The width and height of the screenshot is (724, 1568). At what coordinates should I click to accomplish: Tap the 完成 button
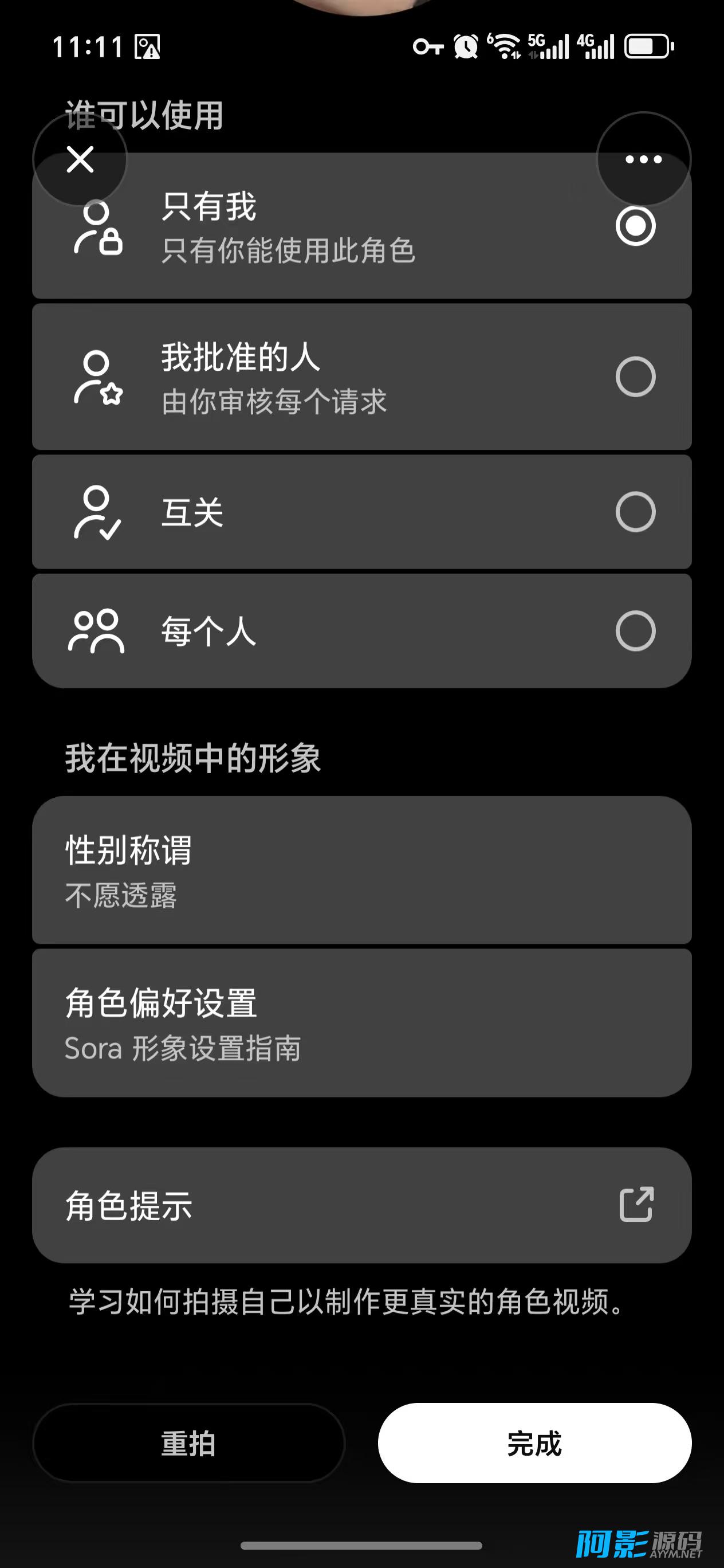534,1443
